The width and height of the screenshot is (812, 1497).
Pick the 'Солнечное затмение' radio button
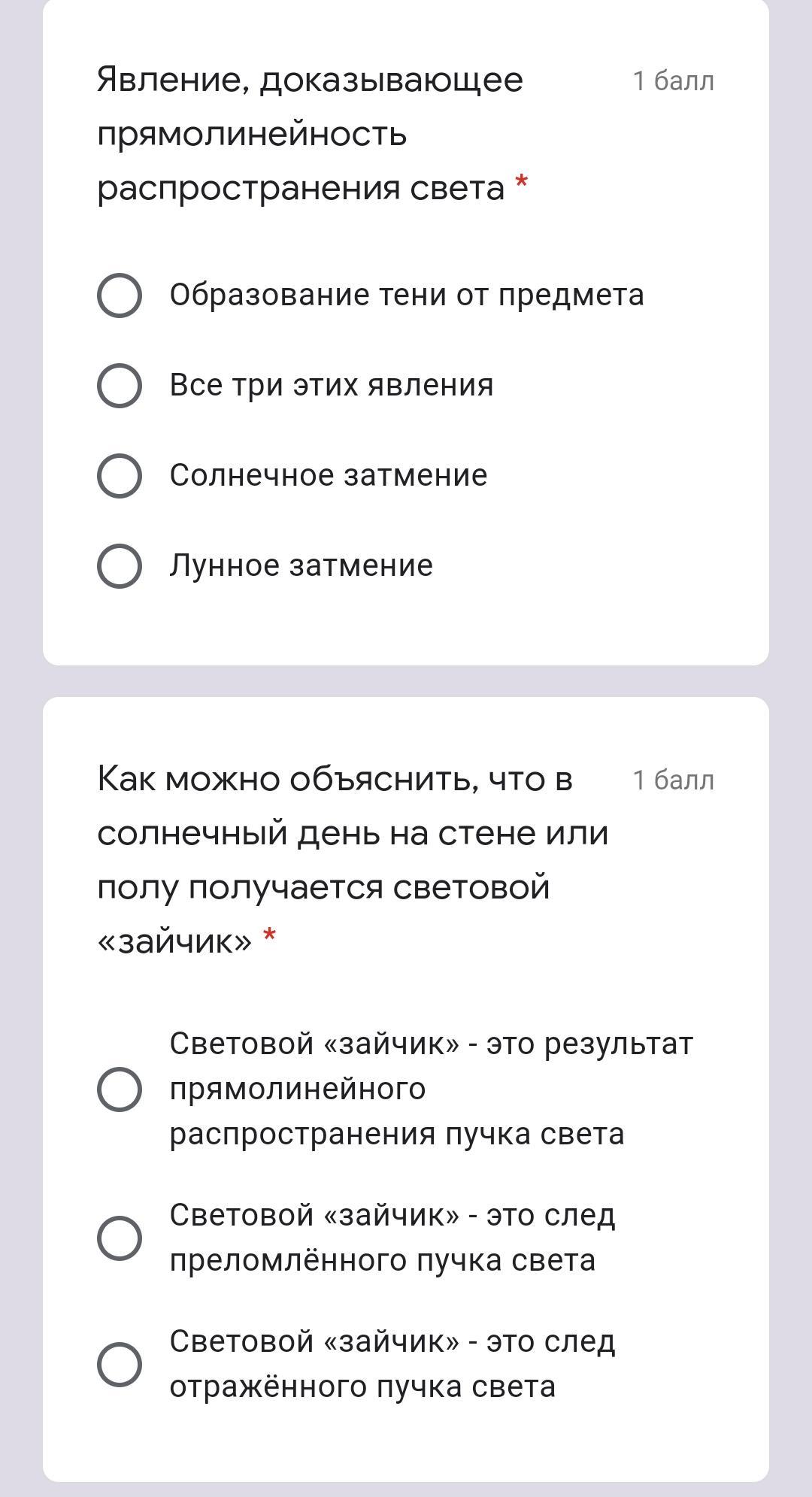click(120, 476)
